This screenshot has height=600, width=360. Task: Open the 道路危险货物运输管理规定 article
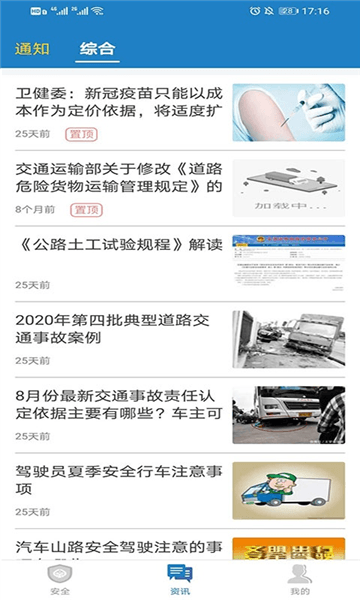pos(180,188)
